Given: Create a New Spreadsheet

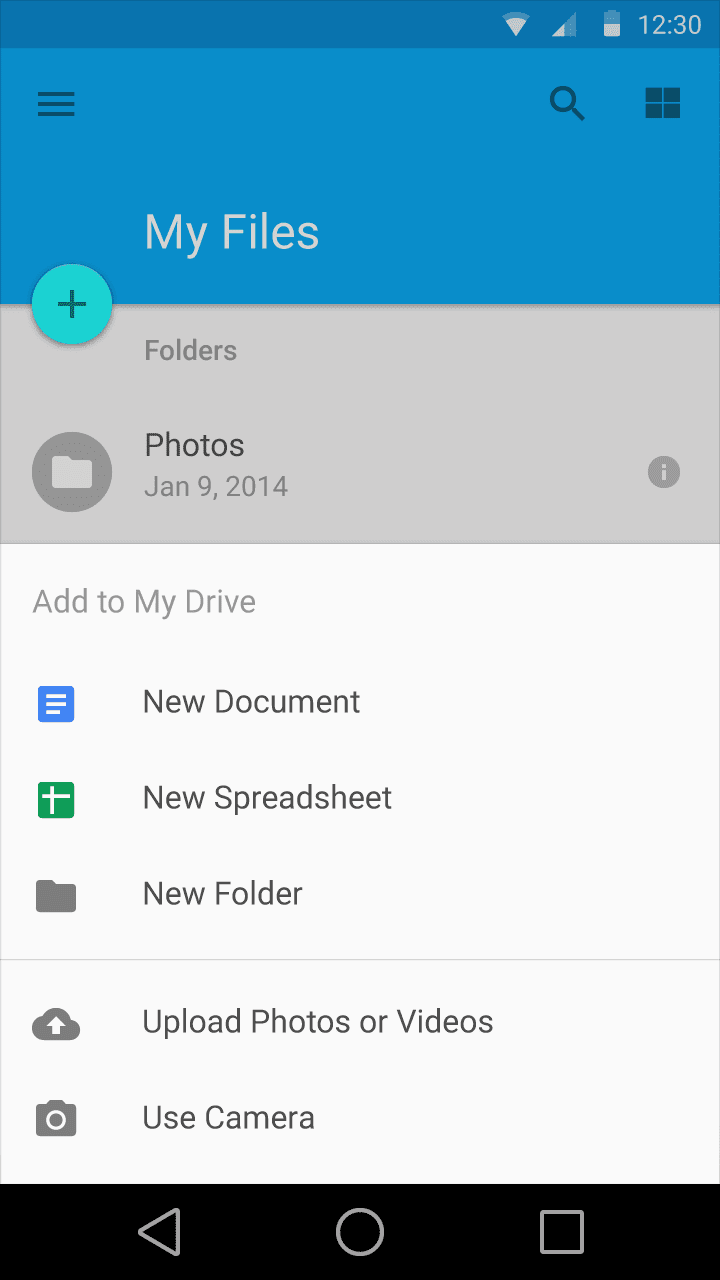Looking at the screenshot, I should 267,798.
